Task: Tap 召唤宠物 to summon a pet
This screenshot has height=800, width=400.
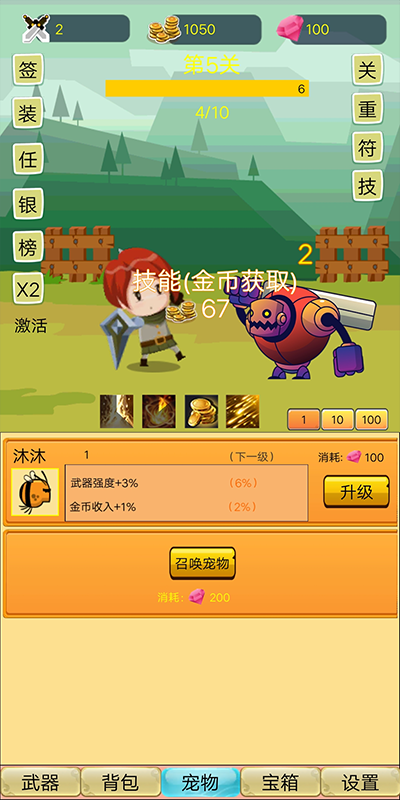Action: tap(203, 563)
